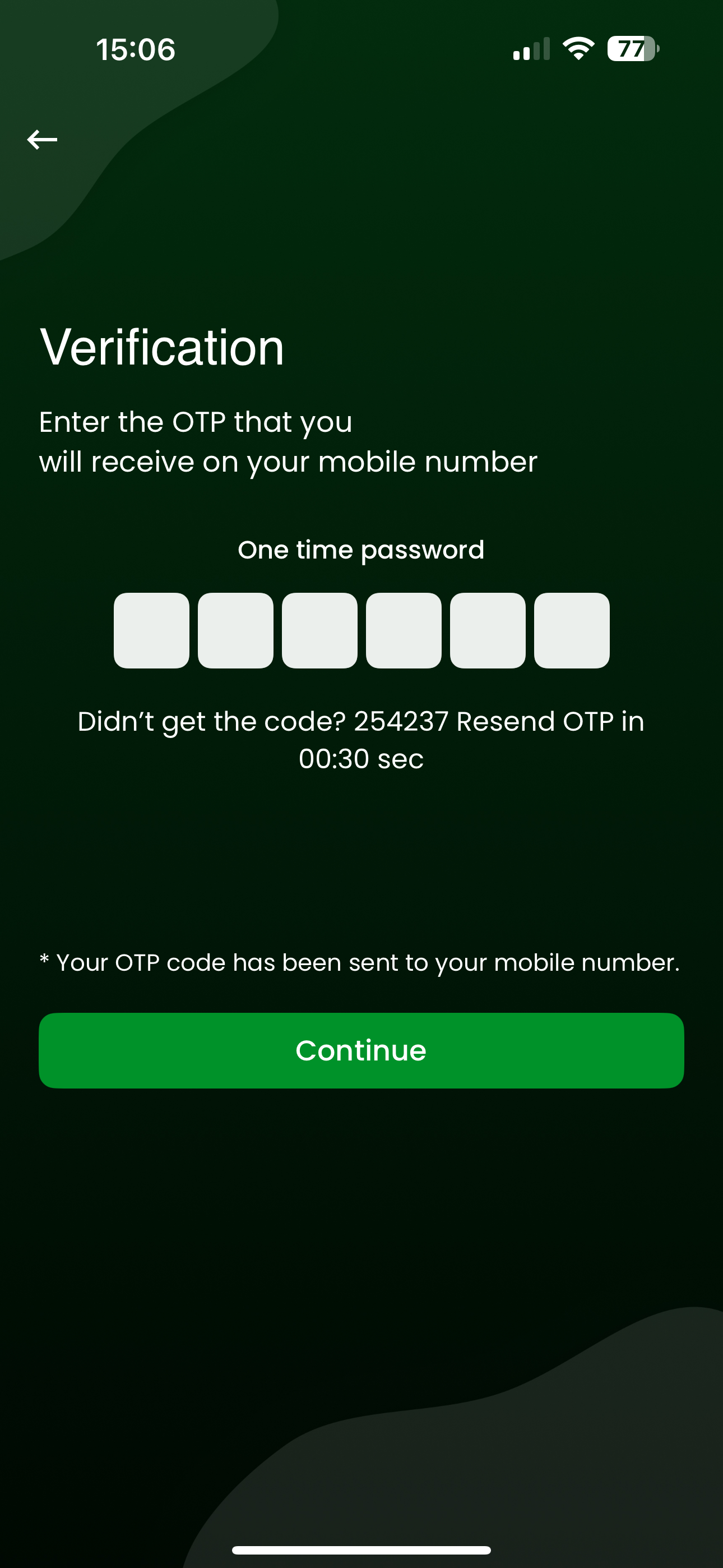This screenshot has width=723, height=1568.
Task: Tap the green Continue button
Action: click(x=361, y=1050)
